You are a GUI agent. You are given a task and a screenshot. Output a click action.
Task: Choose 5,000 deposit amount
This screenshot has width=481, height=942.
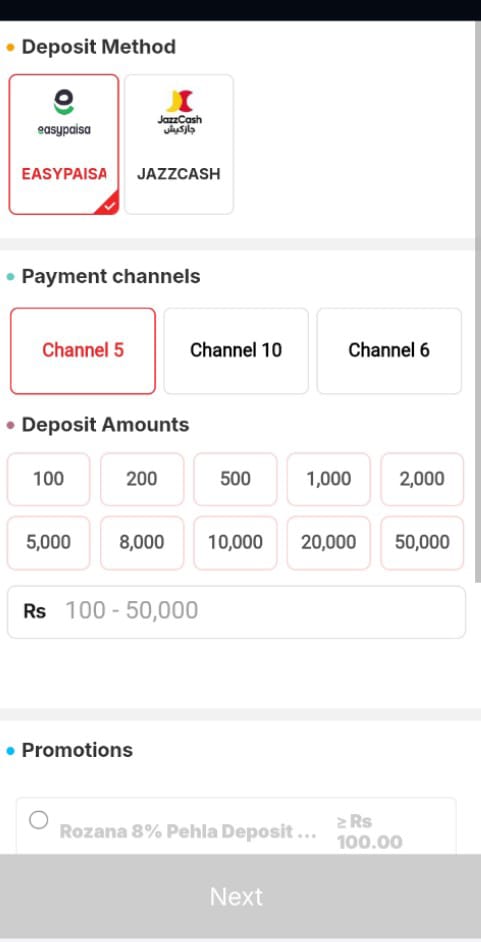49,543
